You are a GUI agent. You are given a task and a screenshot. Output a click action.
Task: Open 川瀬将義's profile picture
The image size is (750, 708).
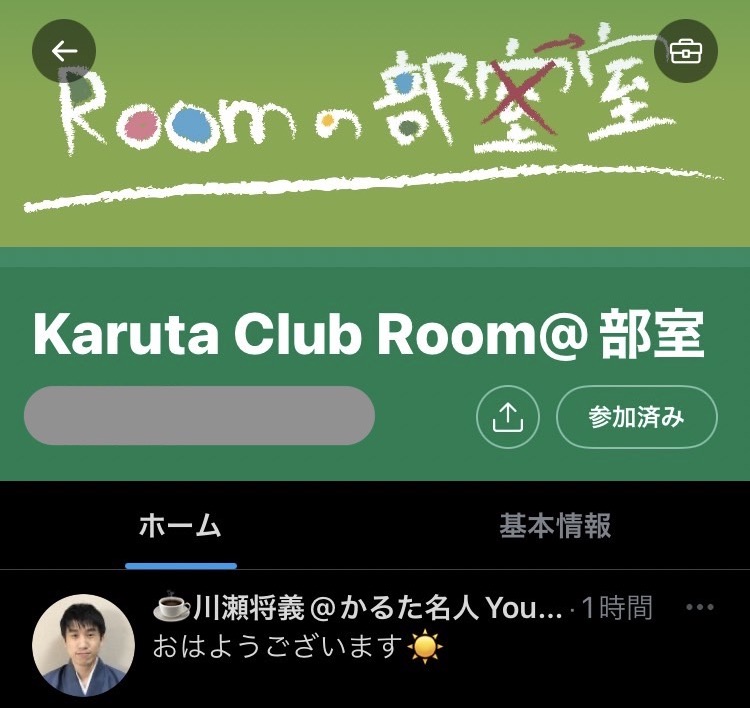(x=83, y=645)
